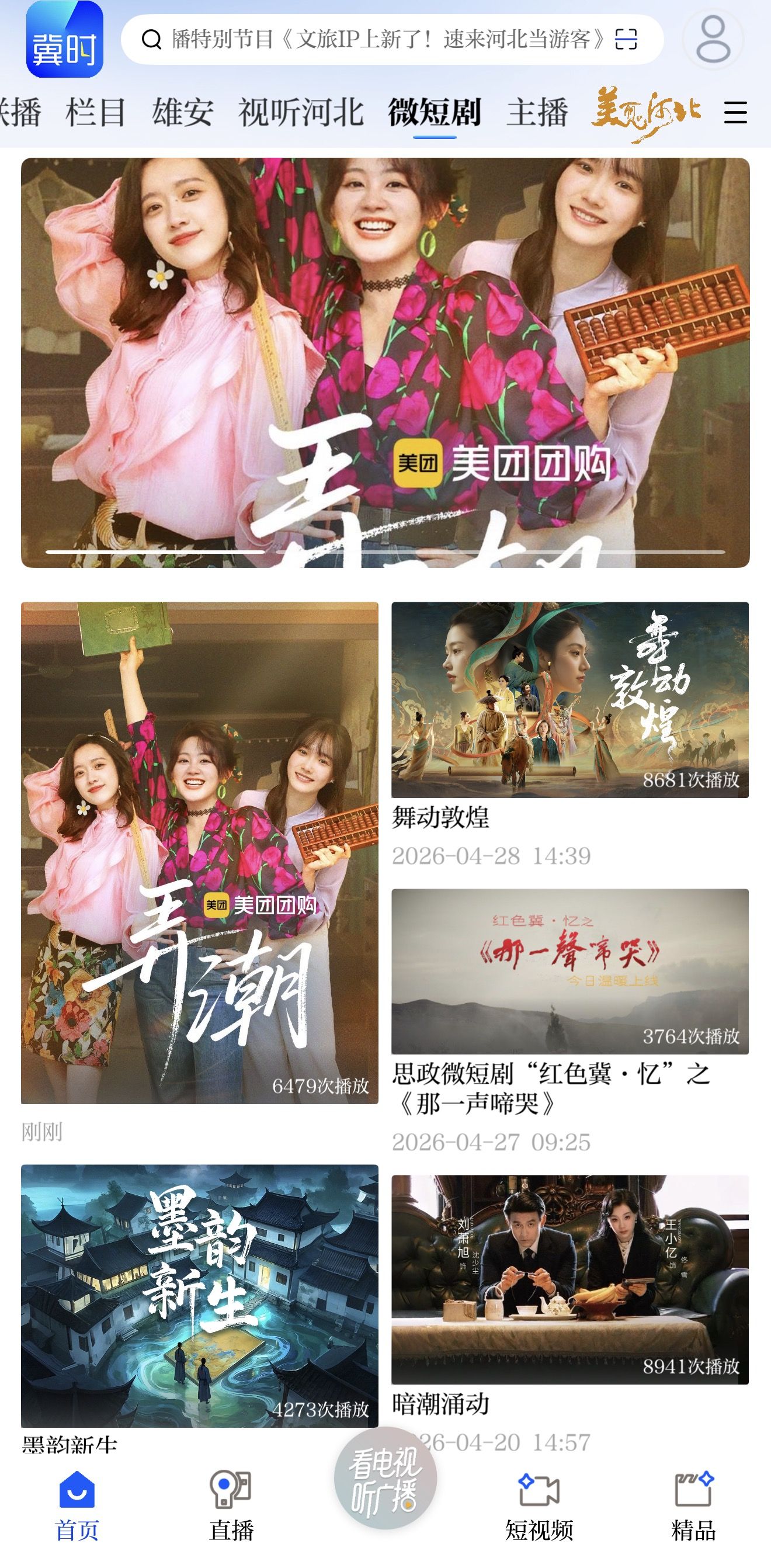Open the 美丽河北 tab

point(646,113)
